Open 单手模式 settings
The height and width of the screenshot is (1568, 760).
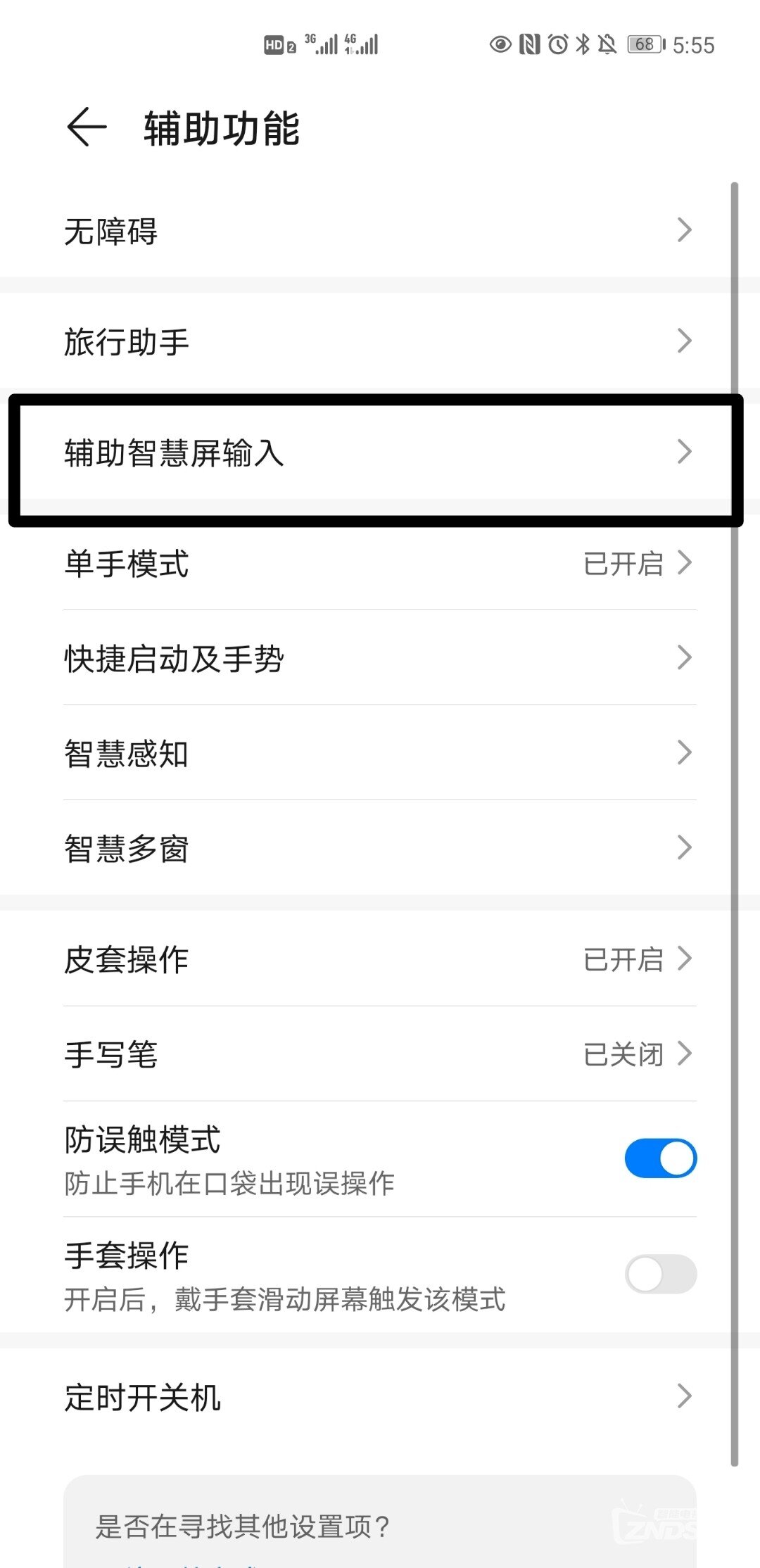(x=380, y=564)
